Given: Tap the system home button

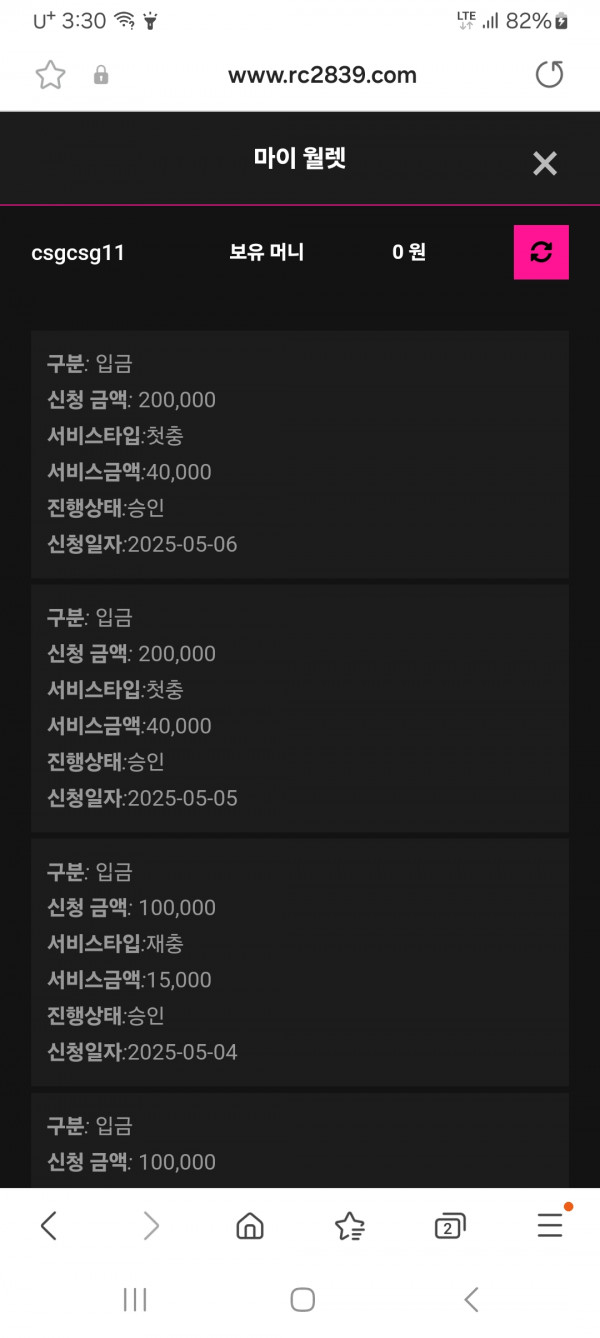Looking at the screenshot, I should coord(302,1299).
